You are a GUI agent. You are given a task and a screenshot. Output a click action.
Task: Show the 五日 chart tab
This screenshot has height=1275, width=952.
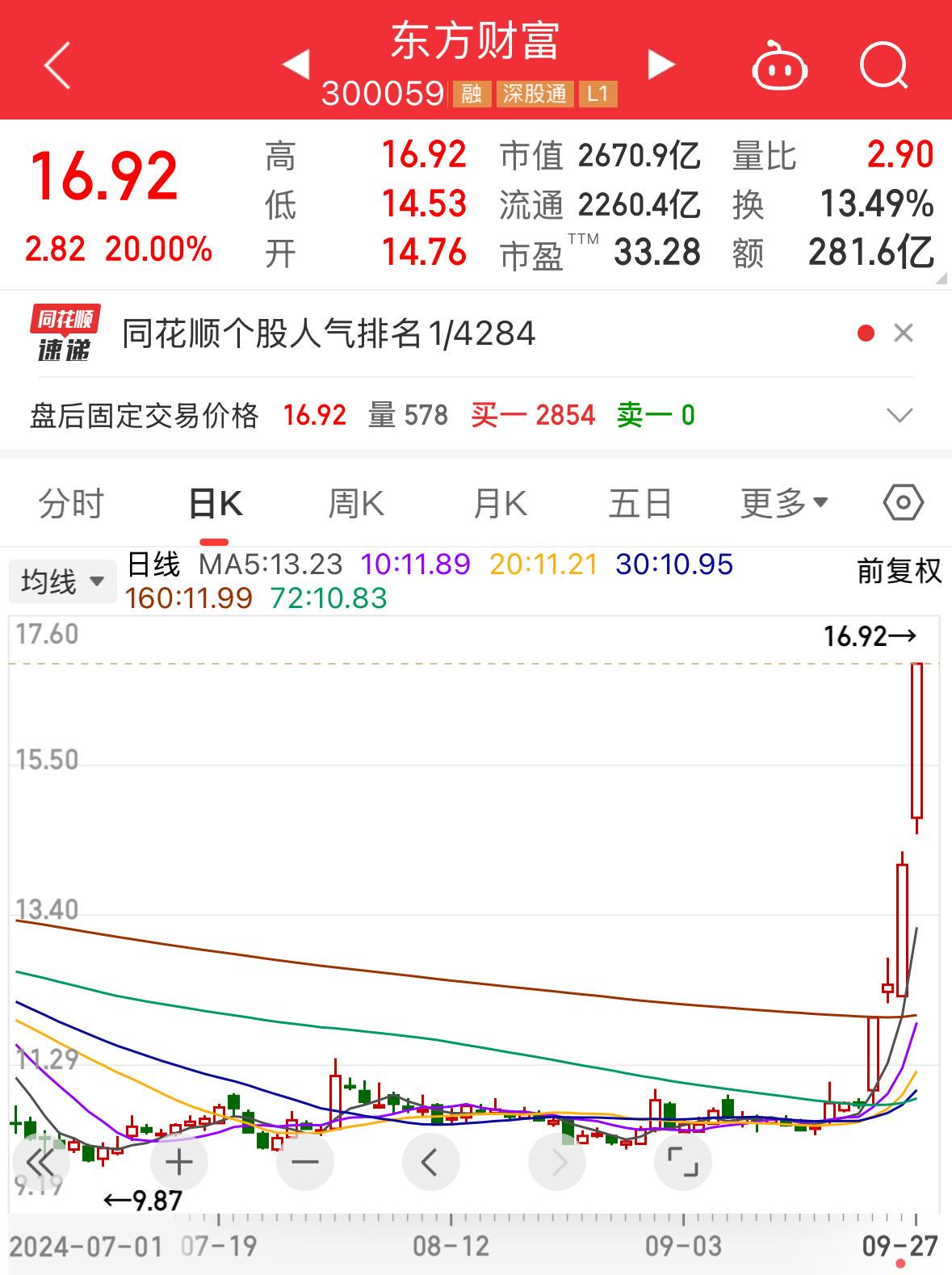click(x=640, y=504)
